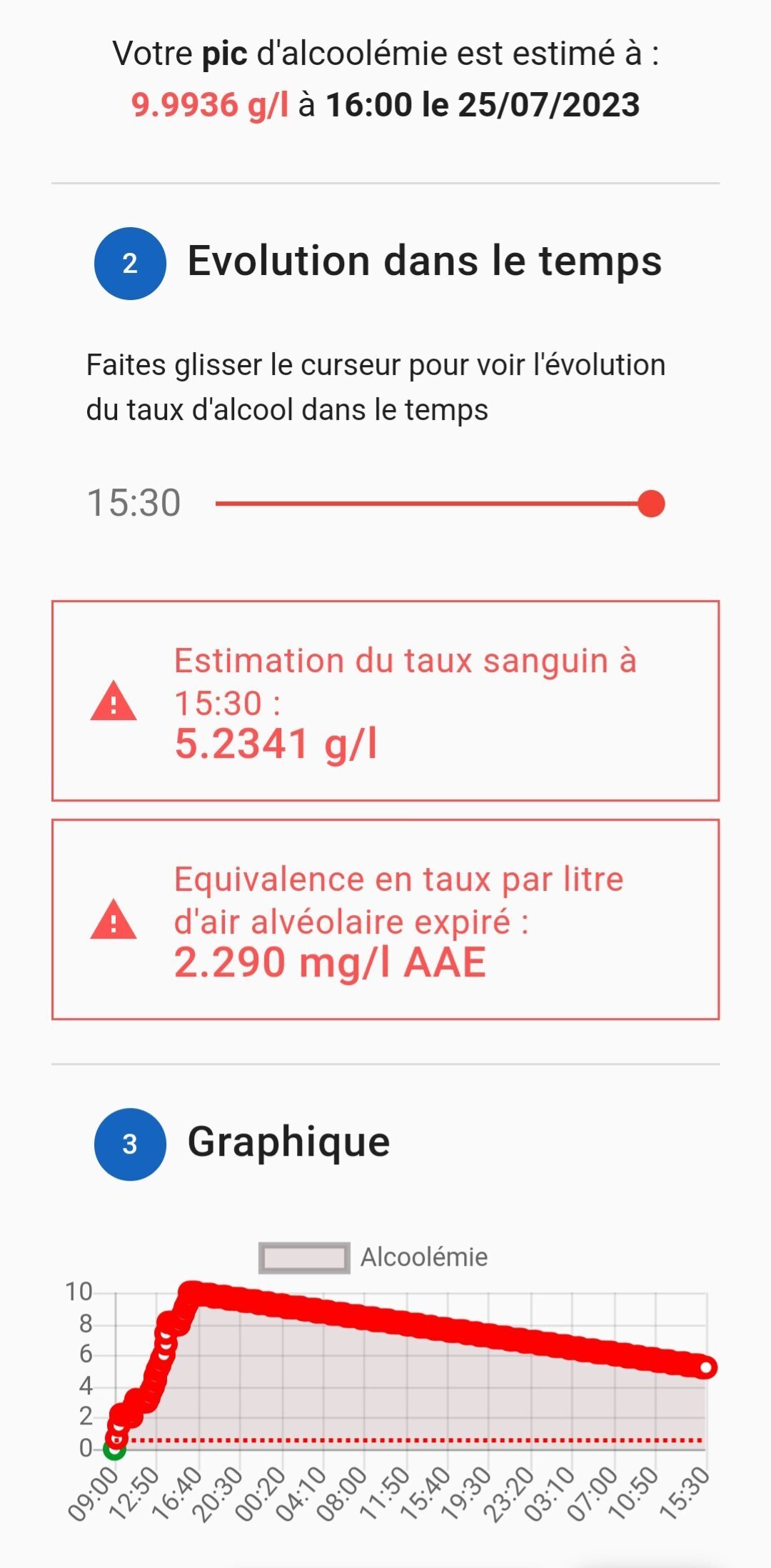Select the last chart point at 15:30
Screen dimensions: 771x1568
coord(706,1368)
